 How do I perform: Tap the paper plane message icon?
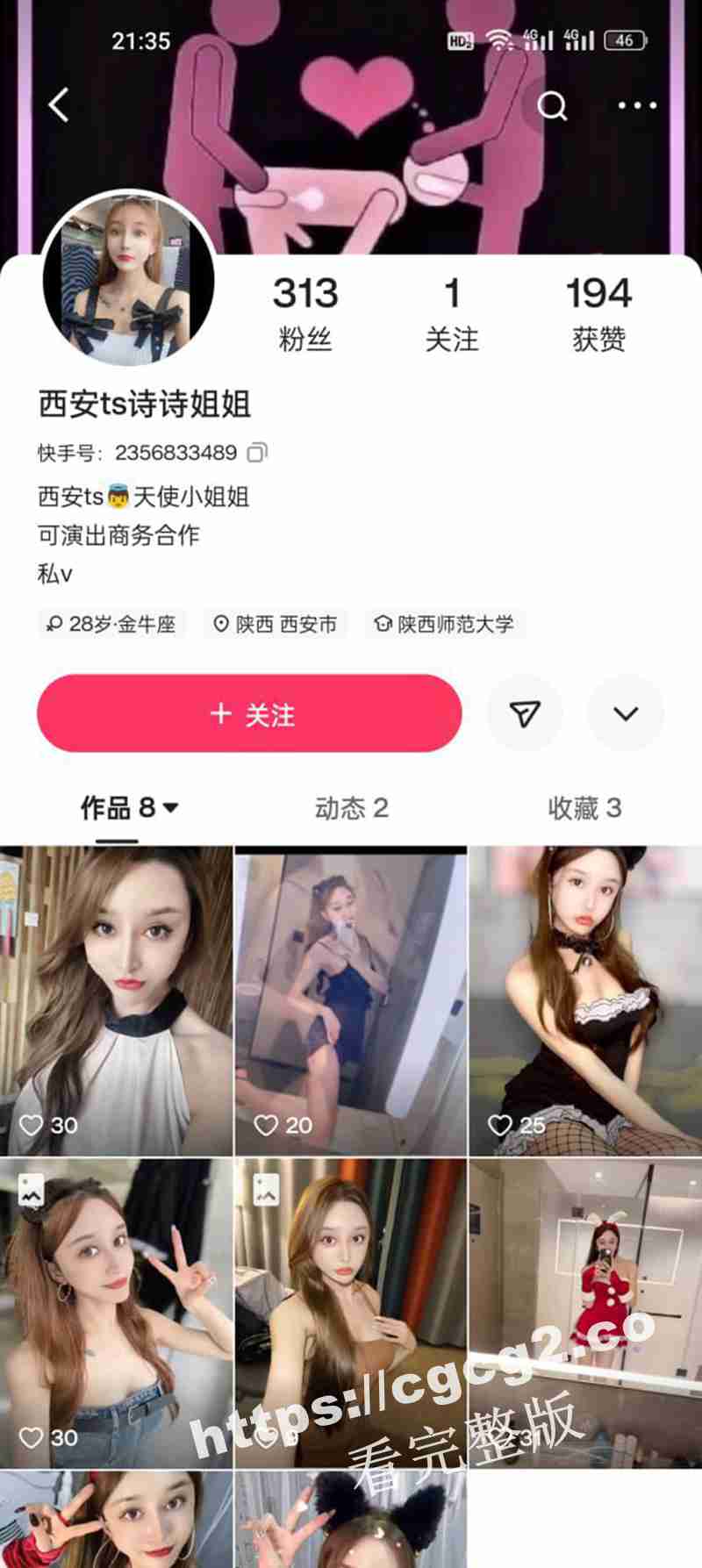coord(525,713)
